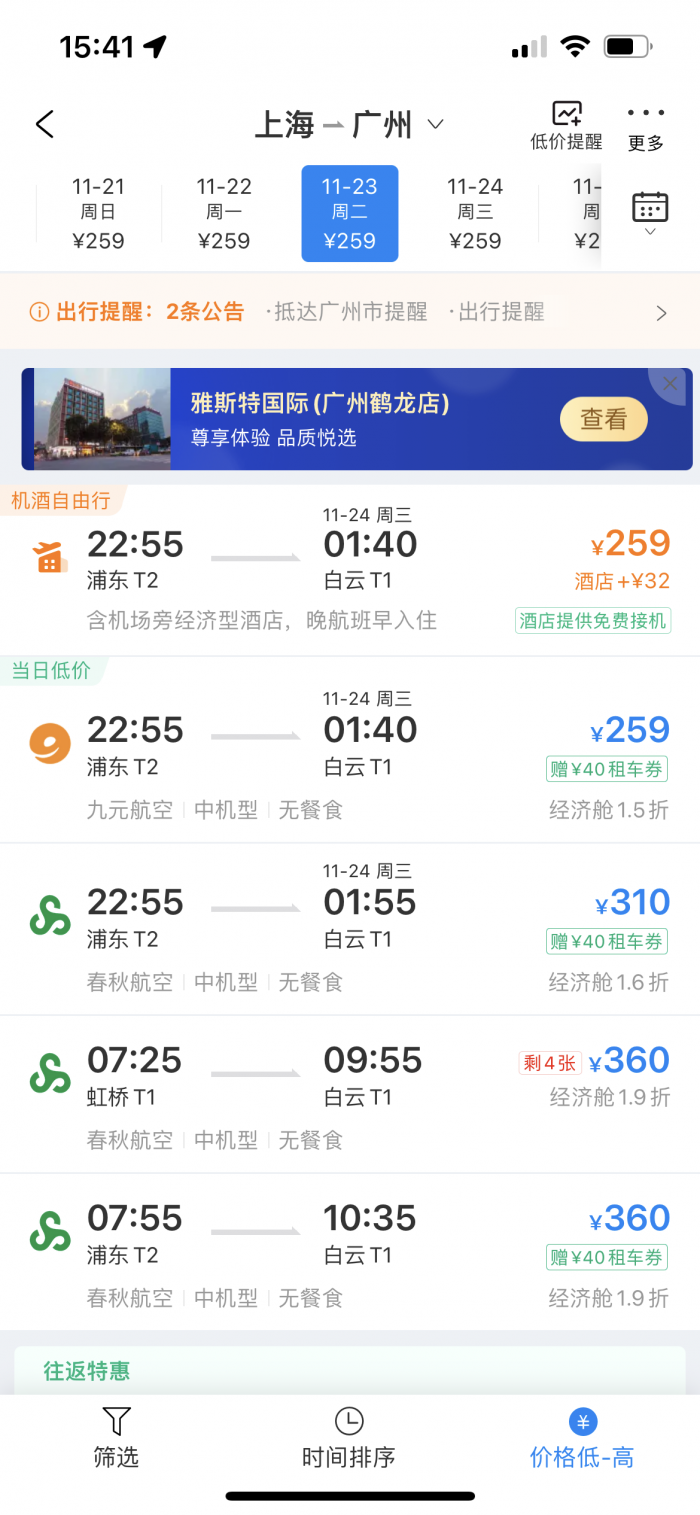Open the 出行提醒 announcements
Screen dimensions: 700x1515
(350, 312)
